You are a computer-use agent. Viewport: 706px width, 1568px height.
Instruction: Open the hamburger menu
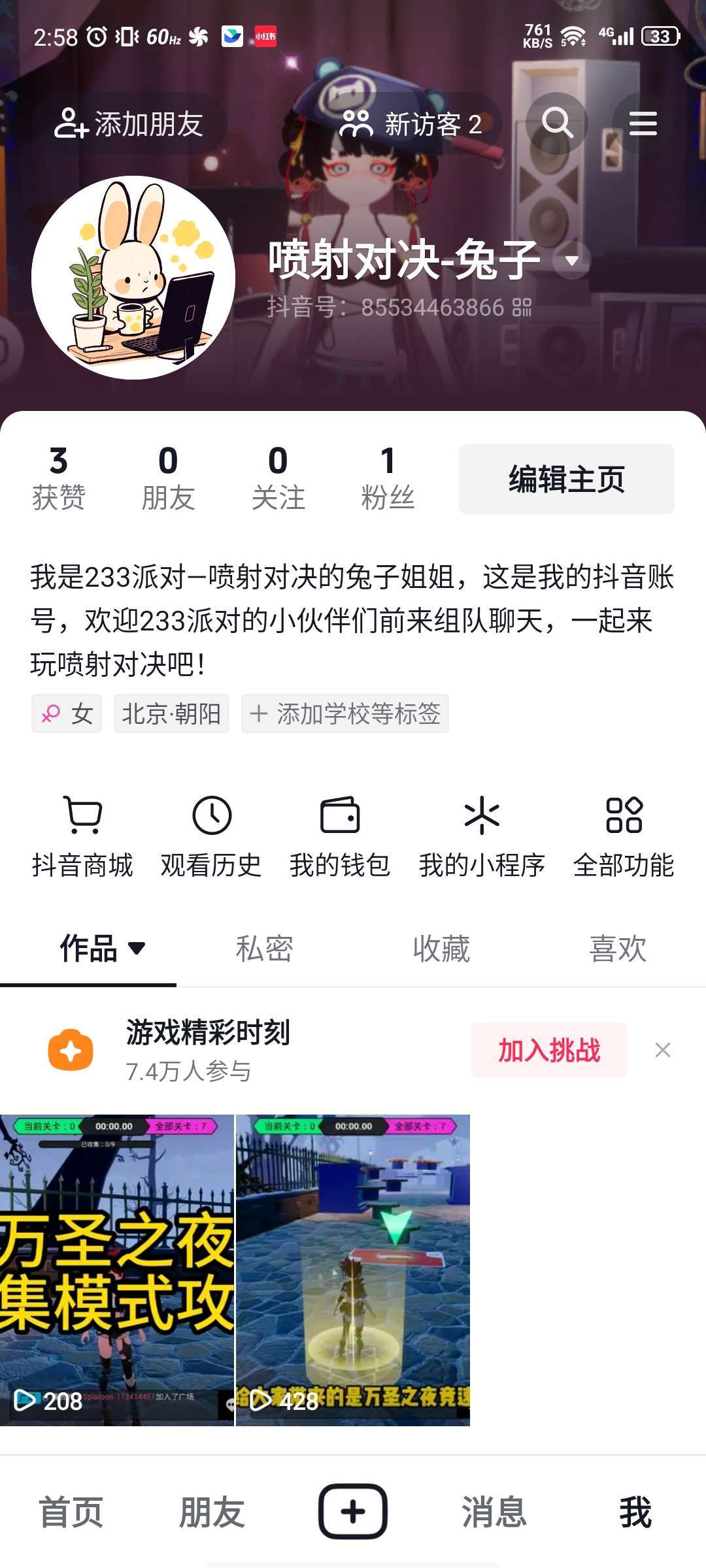click(x=643, y=123)
